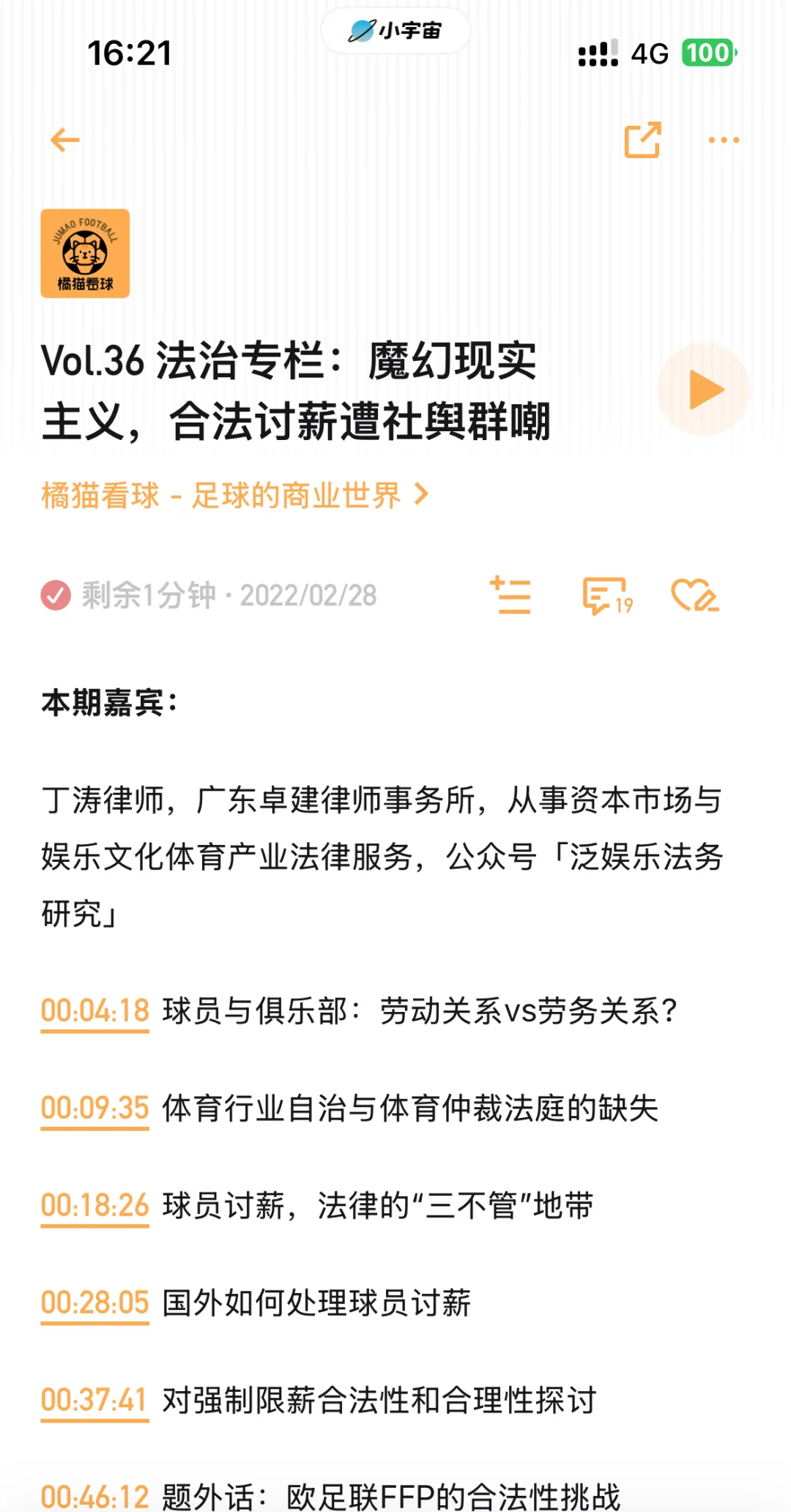791x1512 pixels.
Task: Expand podcast page via chevron arrow
Action: click(421, 495)
